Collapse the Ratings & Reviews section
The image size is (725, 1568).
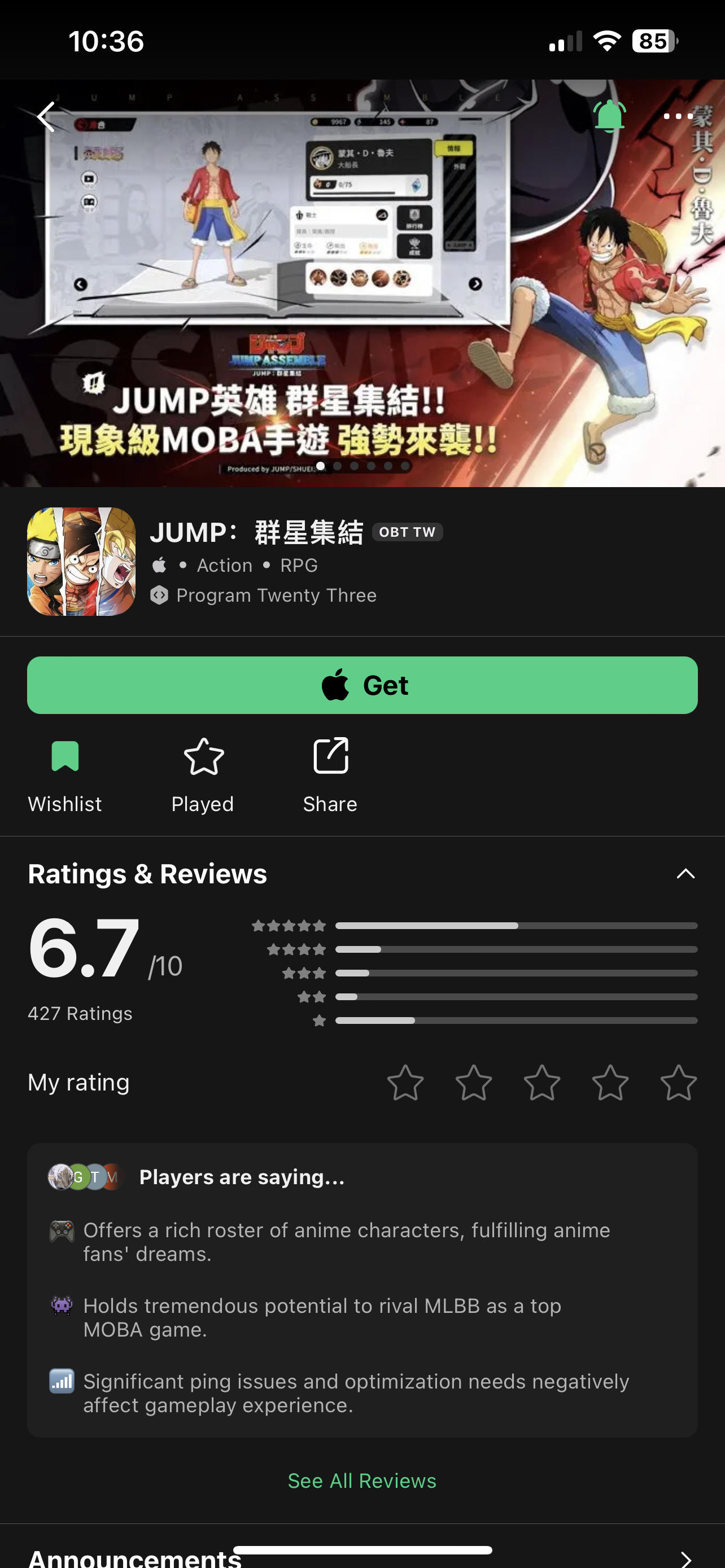(685, 874)
